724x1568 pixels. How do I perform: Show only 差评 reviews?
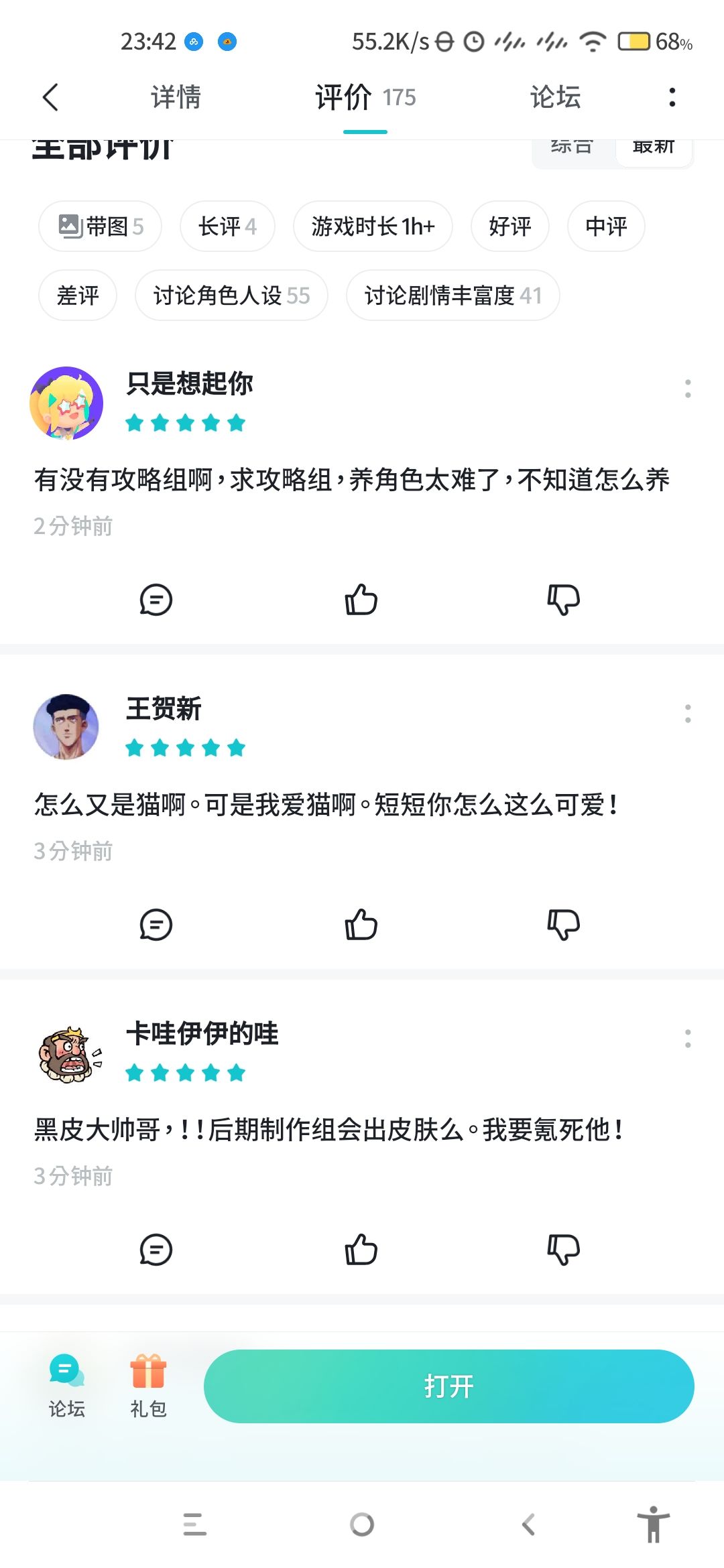click(x=78, y=296)
